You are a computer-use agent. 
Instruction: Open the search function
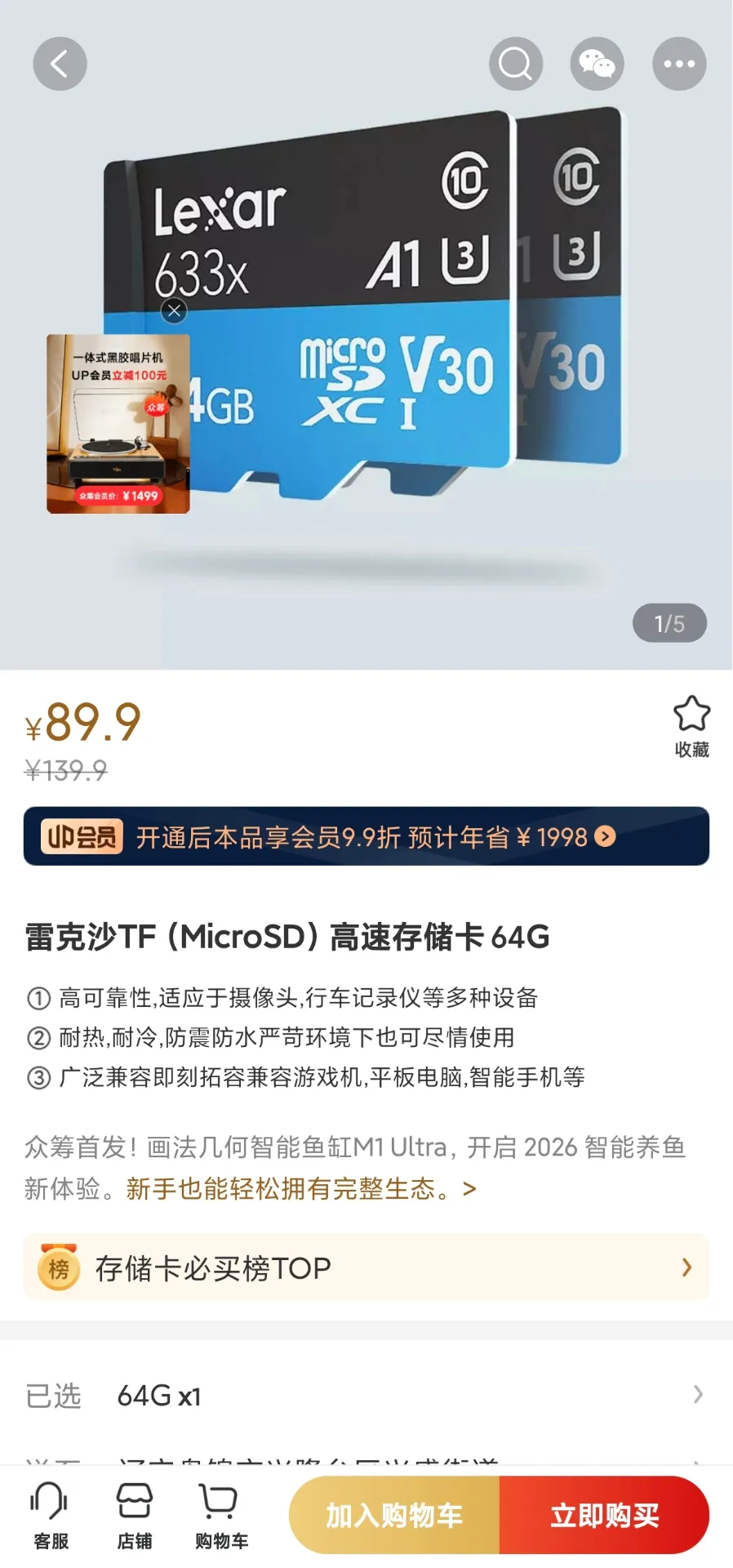pyautogui.click(x=515, y=63)
